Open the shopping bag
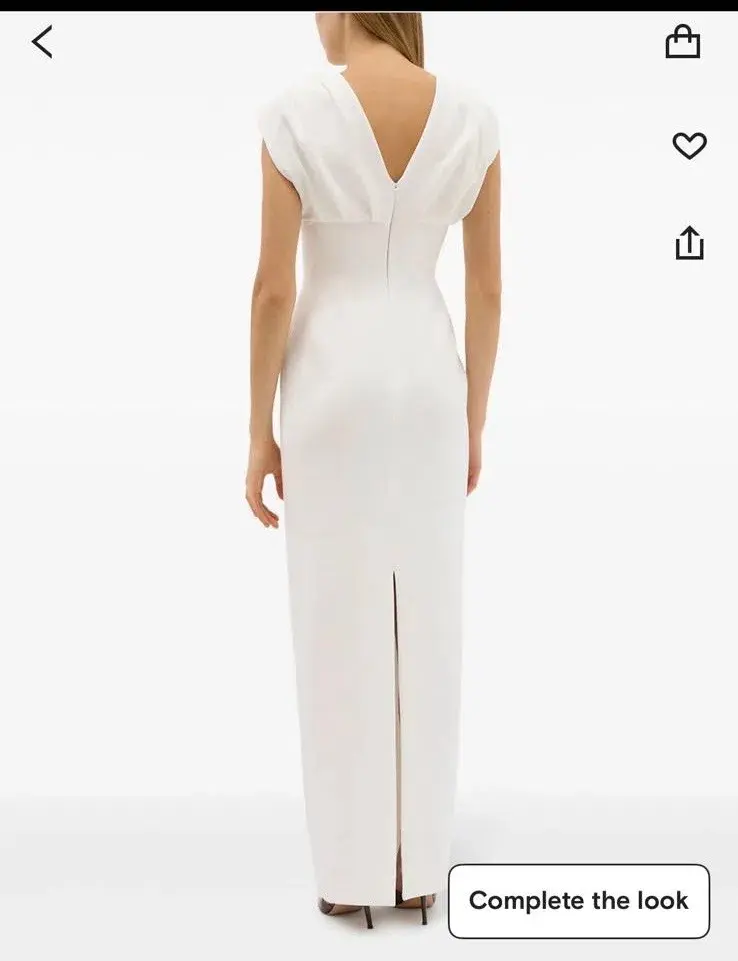738x961 pixels. (x=683, y=42)
